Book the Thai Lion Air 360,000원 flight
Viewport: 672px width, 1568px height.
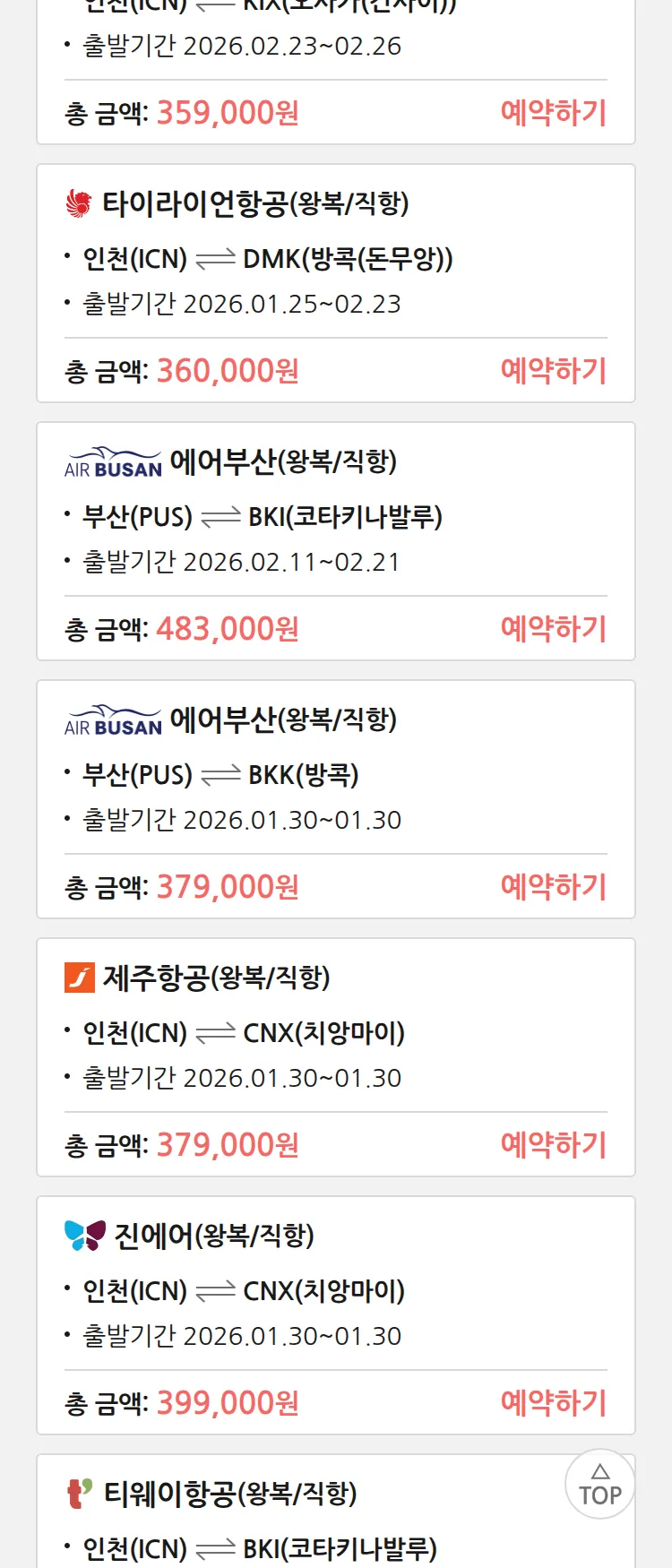click(x=553, y=371)
